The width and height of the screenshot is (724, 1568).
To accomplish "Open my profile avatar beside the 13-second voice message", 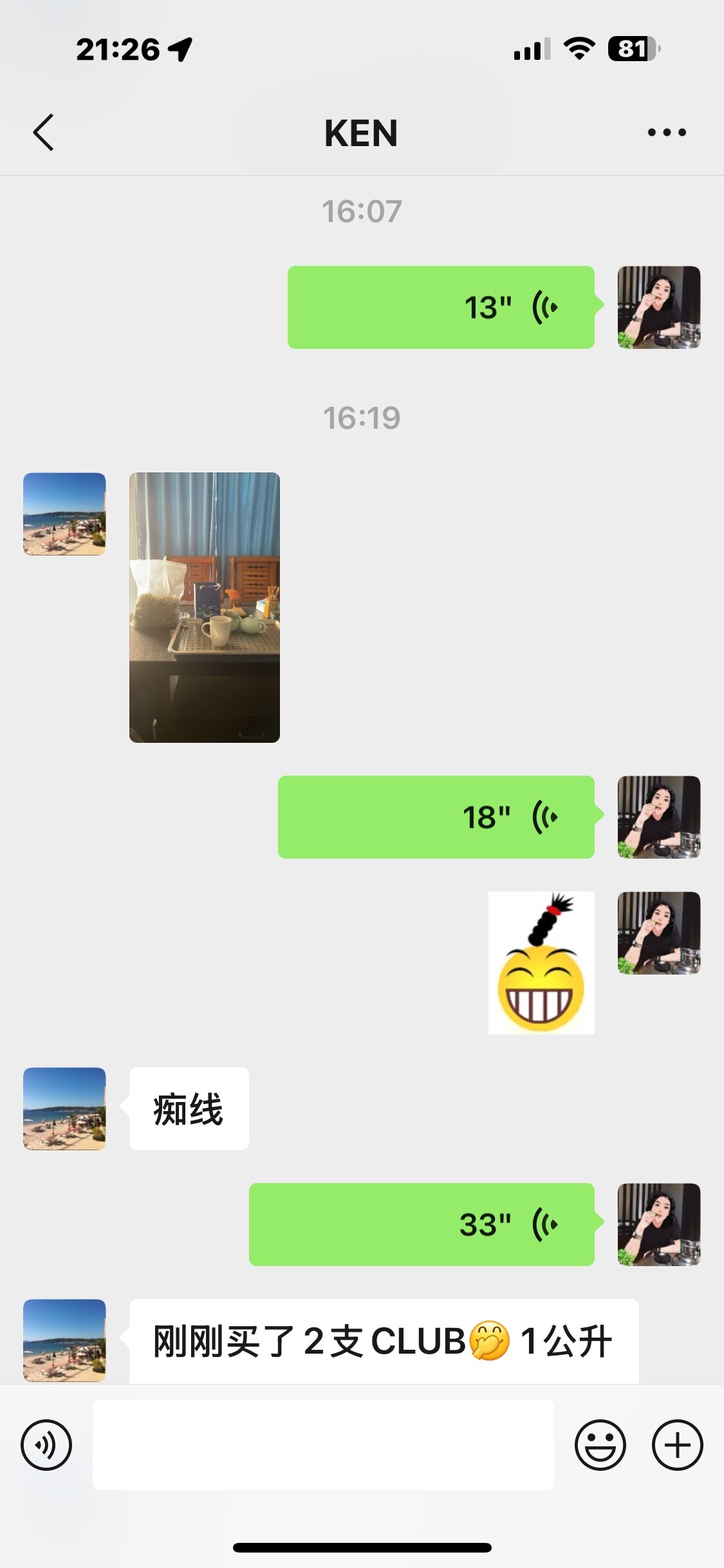I will 659,308.
